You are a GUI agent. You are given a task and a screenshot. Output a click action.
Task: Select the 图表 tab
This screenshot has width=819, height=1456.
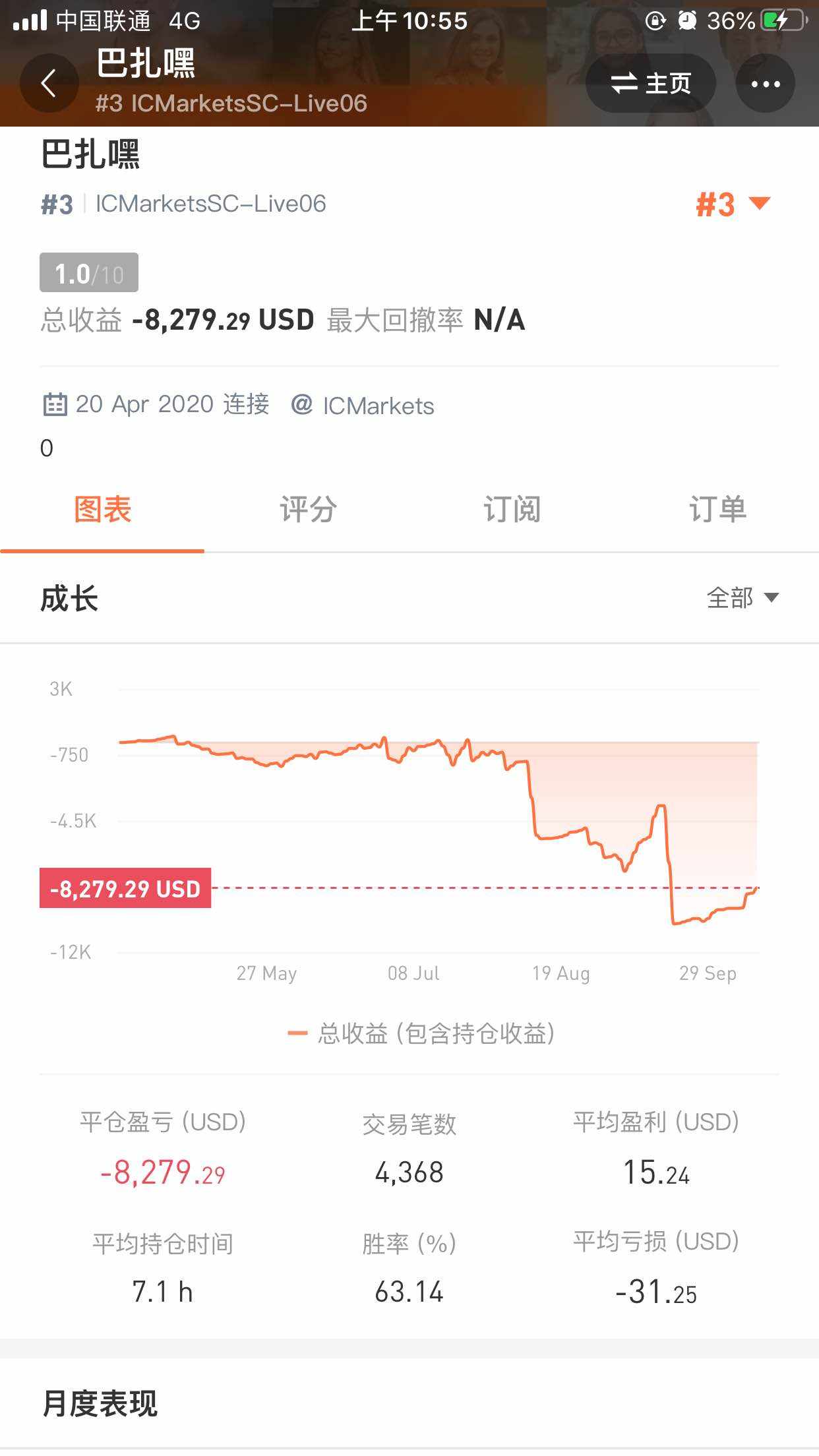(x=102, y=510)
